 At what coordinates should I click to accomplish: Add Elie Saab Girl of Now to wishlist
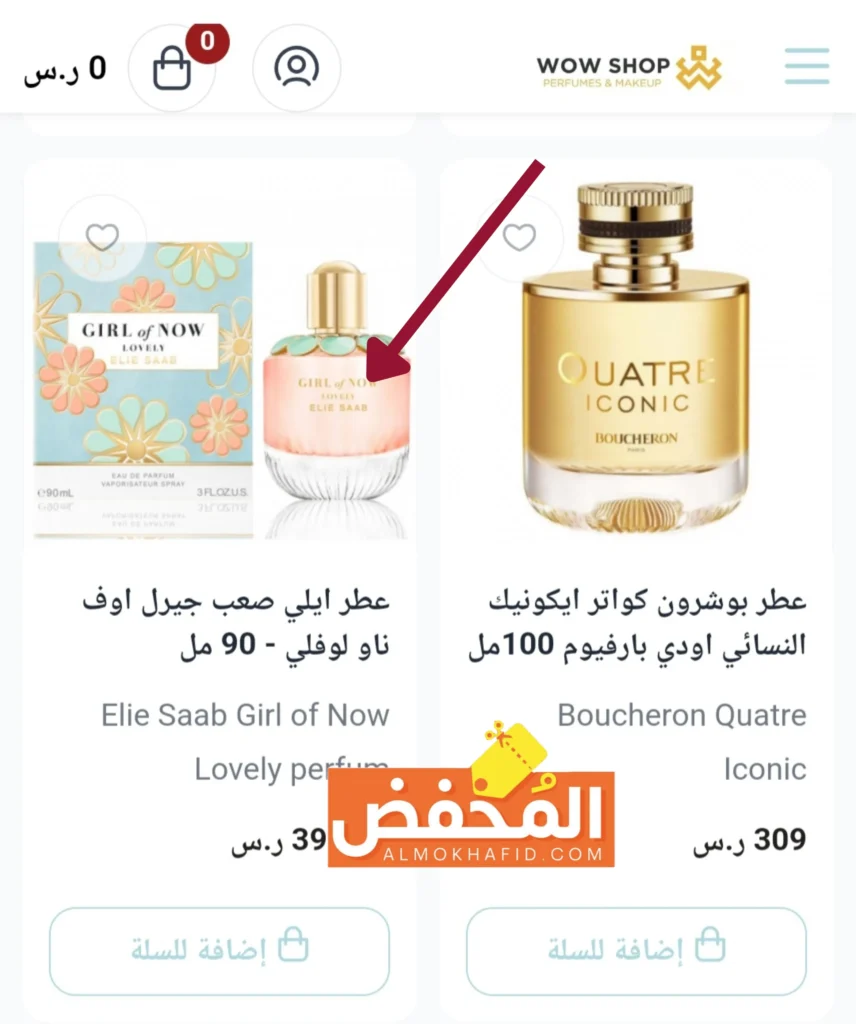102,237
